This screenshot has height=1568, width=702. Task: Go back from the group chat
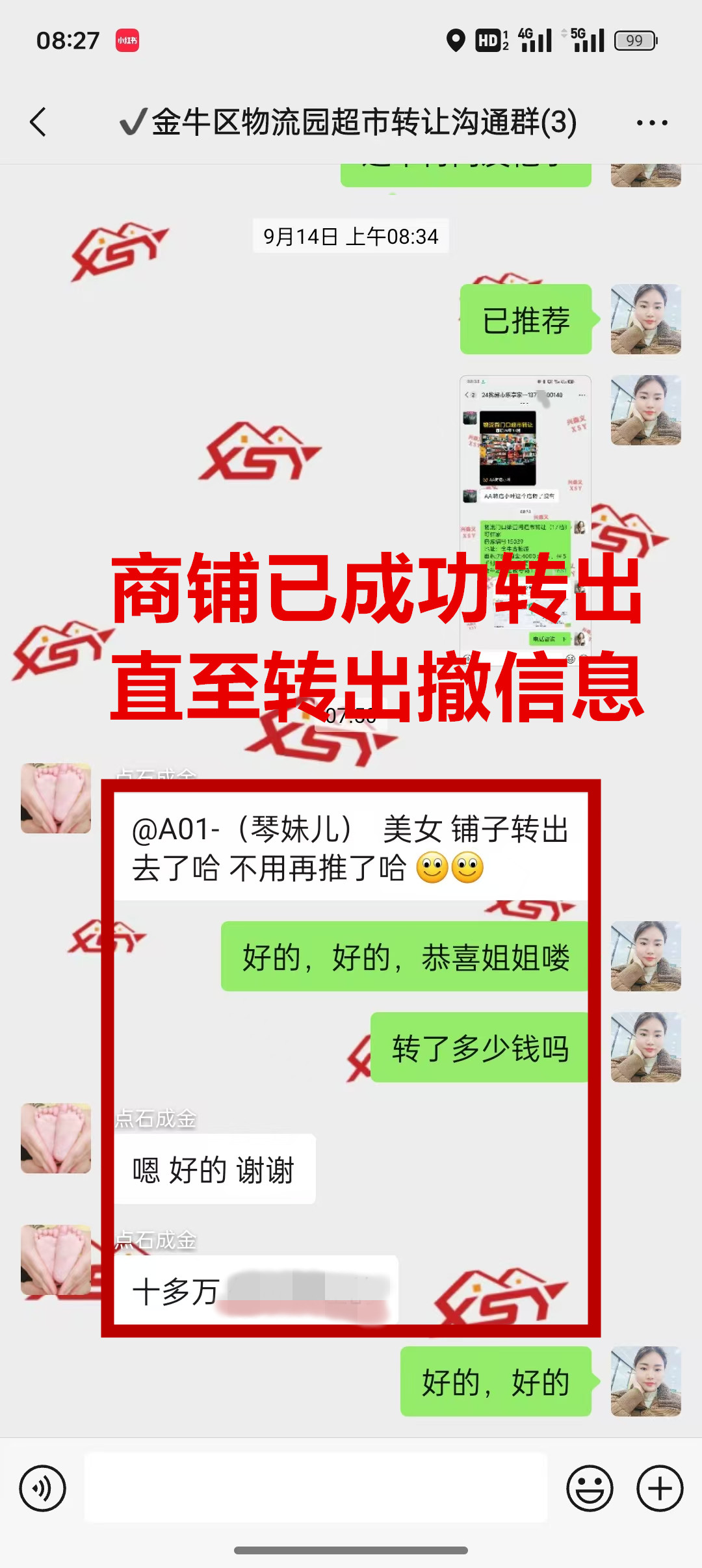pyautogui.click(x=38, y=122)
